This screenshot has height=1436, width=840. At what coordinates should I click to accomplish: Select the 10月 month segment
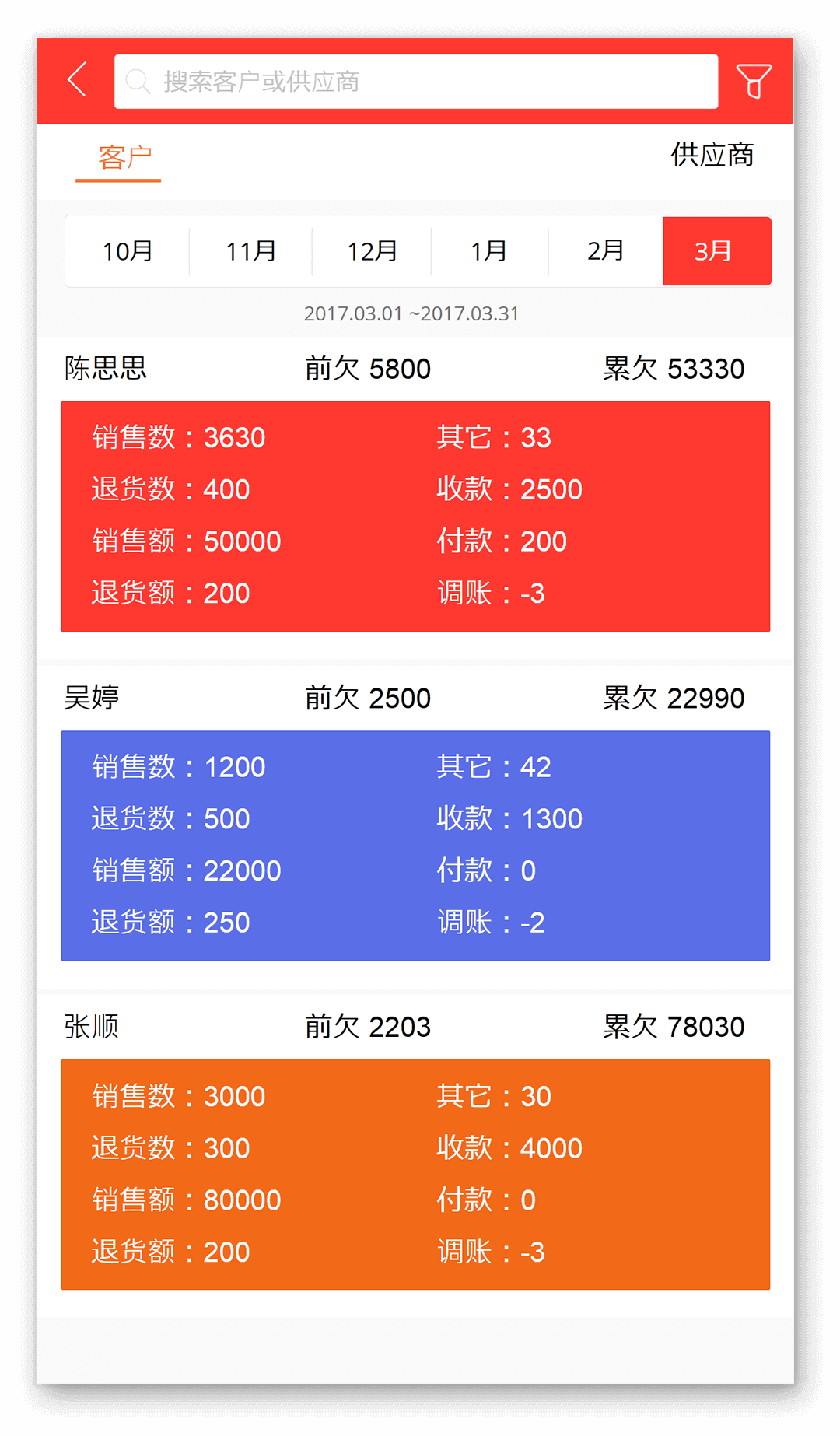128,251
